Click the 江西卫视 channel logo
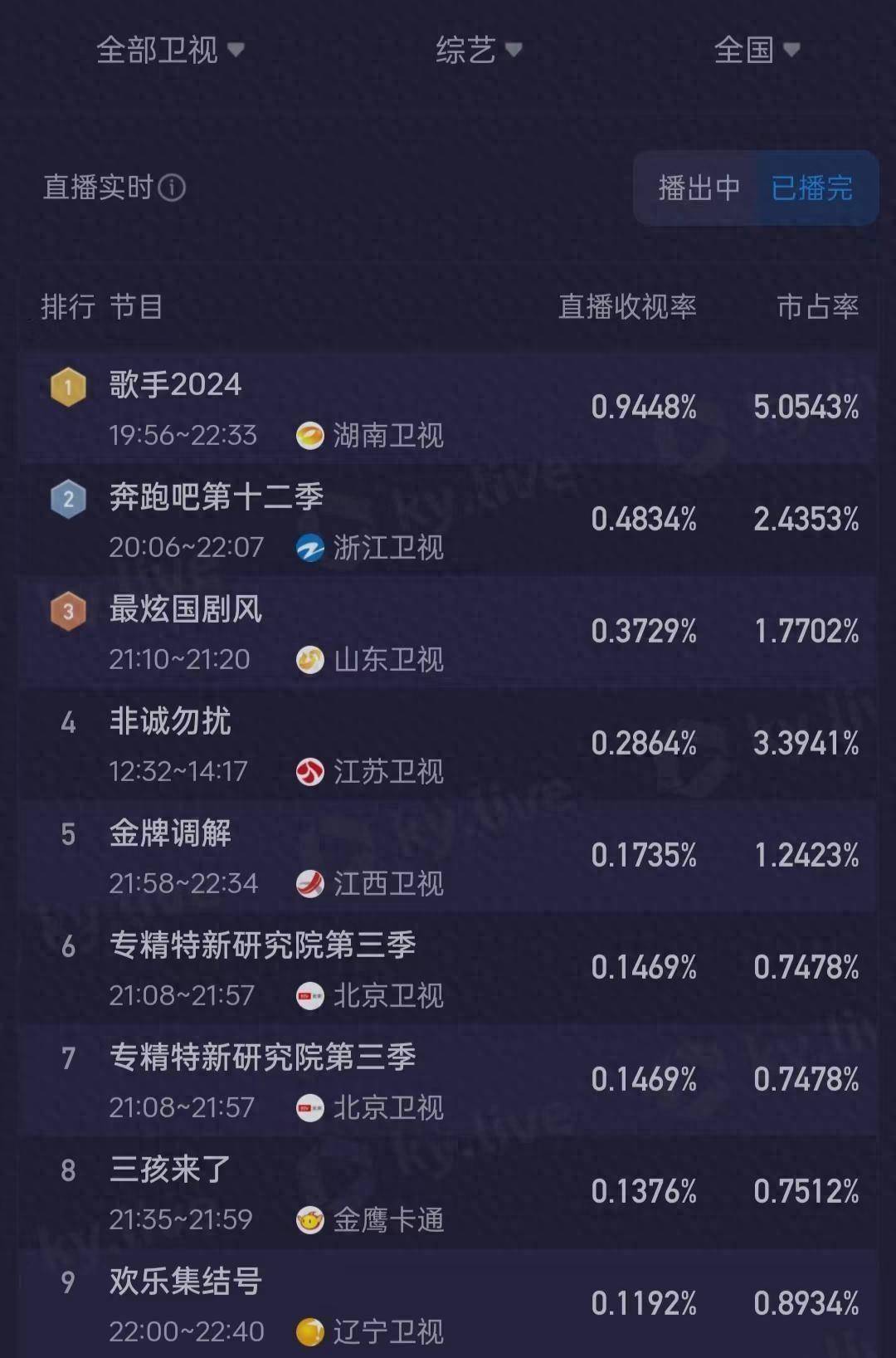 click(x=310, y=885)
